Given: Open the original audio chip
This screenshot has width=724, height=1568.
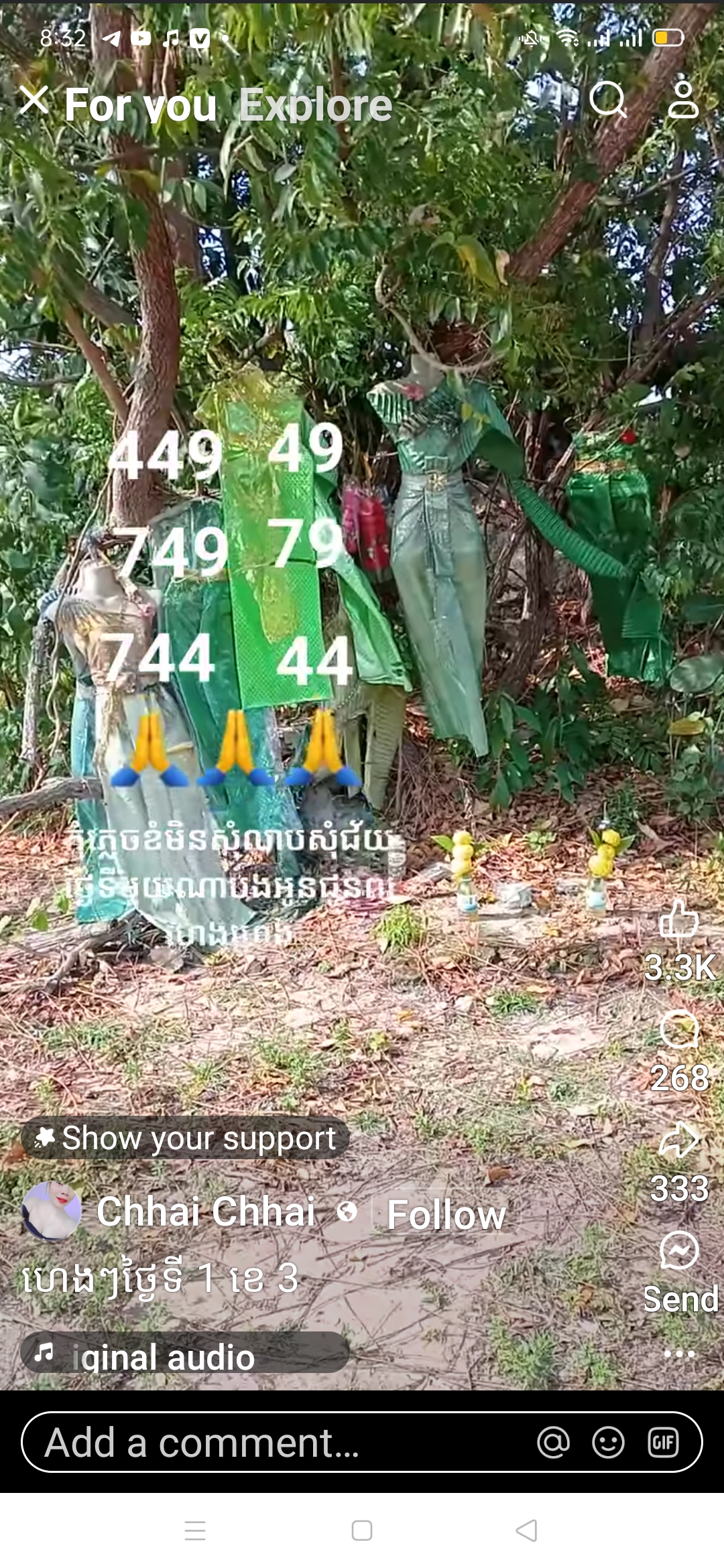Looking at the screenshot, I should (185, 1354).
